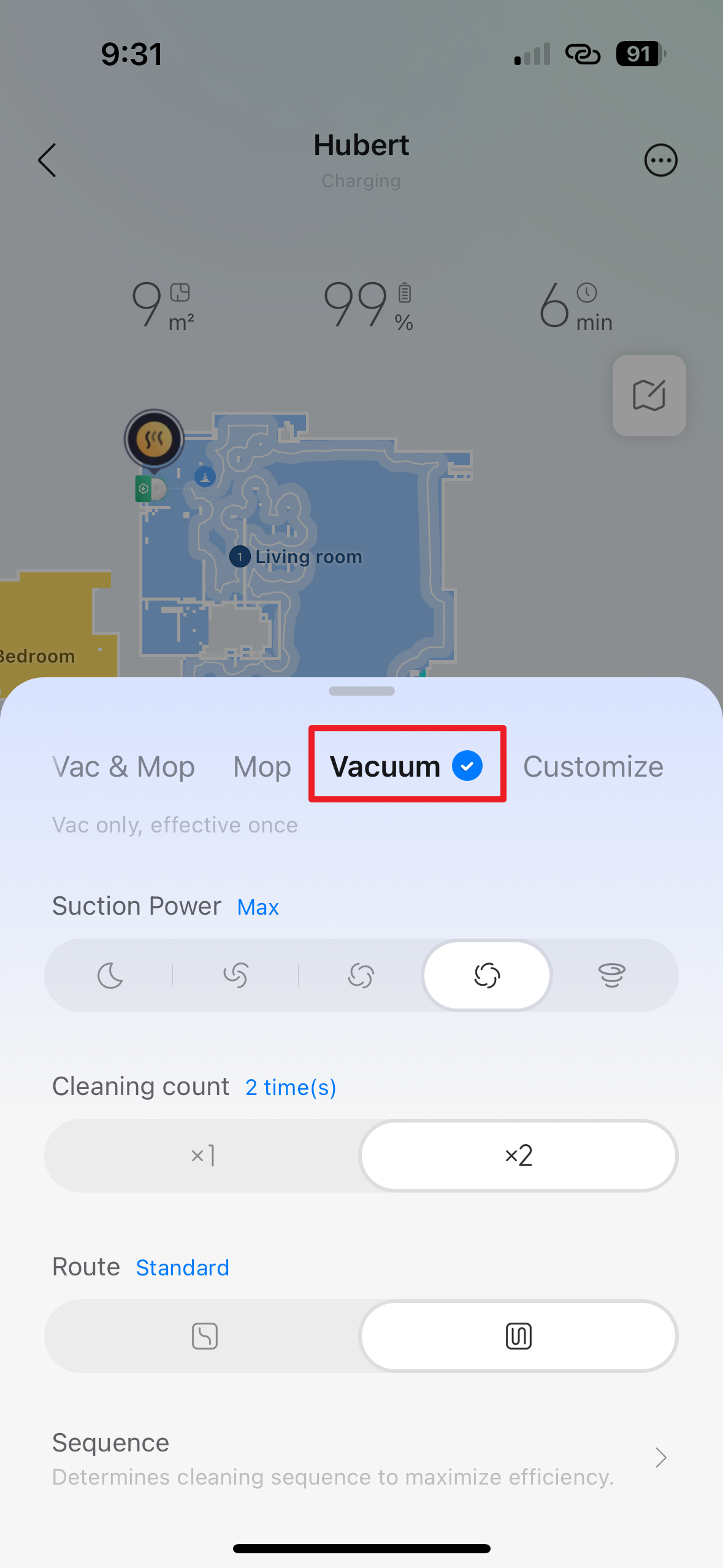This screenshot has width=723, height=1568.
Task: Select the Vacuum mode tab
Action: pos(406,766)
